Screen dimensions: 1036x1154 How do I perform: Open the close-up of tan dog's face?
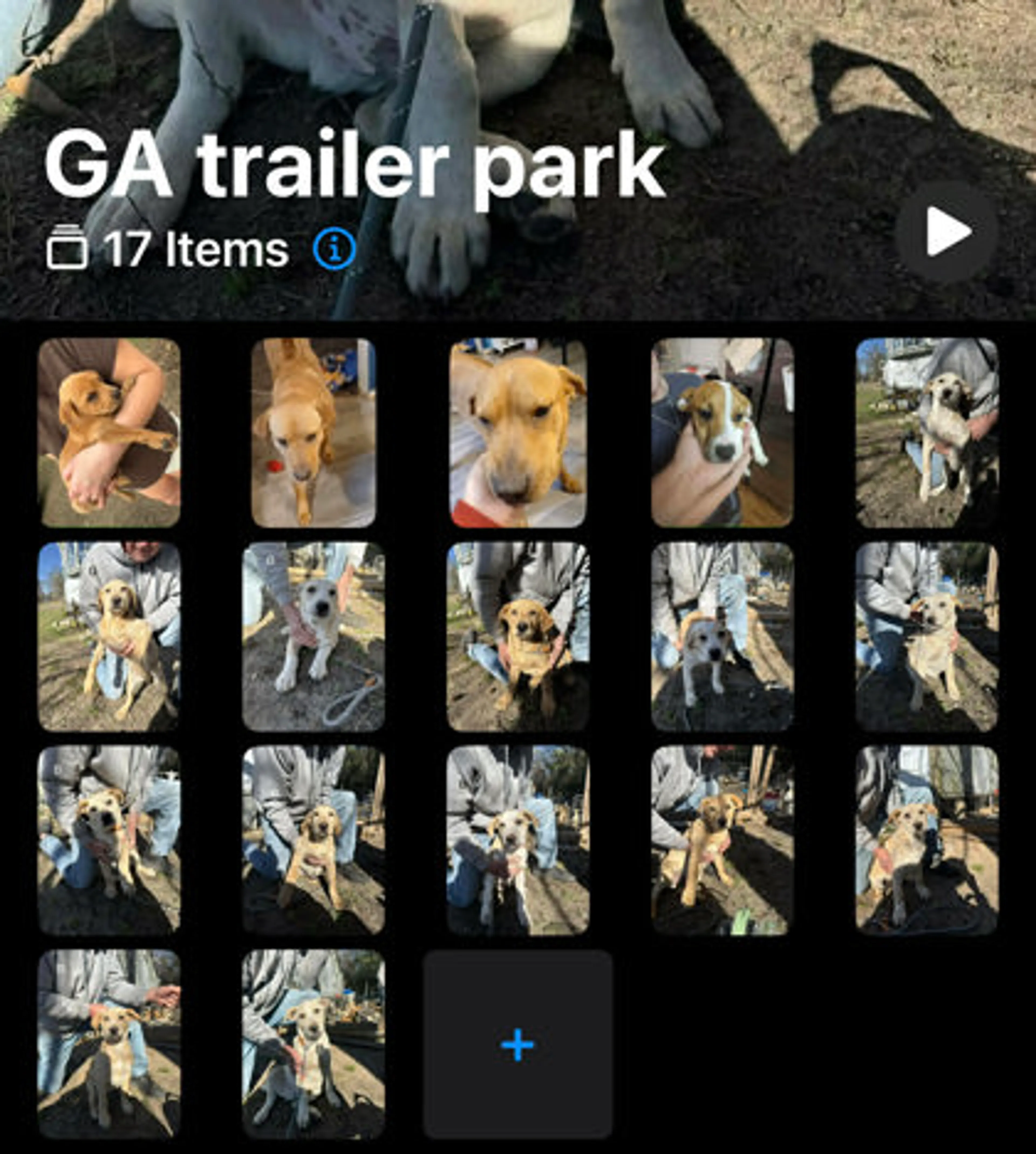pos(517,433)
